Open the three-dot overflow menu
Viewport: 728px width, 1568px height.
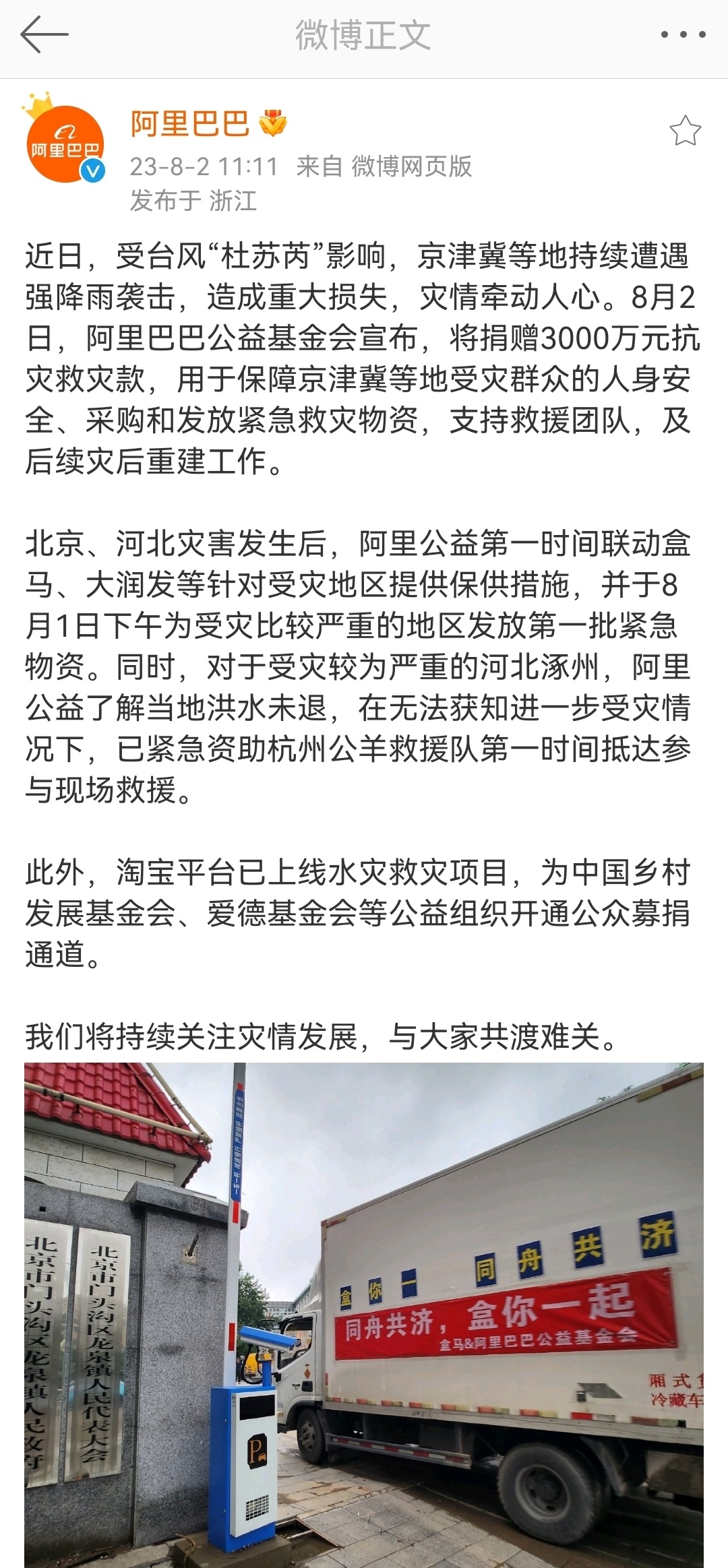pyautogui.click(x=683, y=35)
